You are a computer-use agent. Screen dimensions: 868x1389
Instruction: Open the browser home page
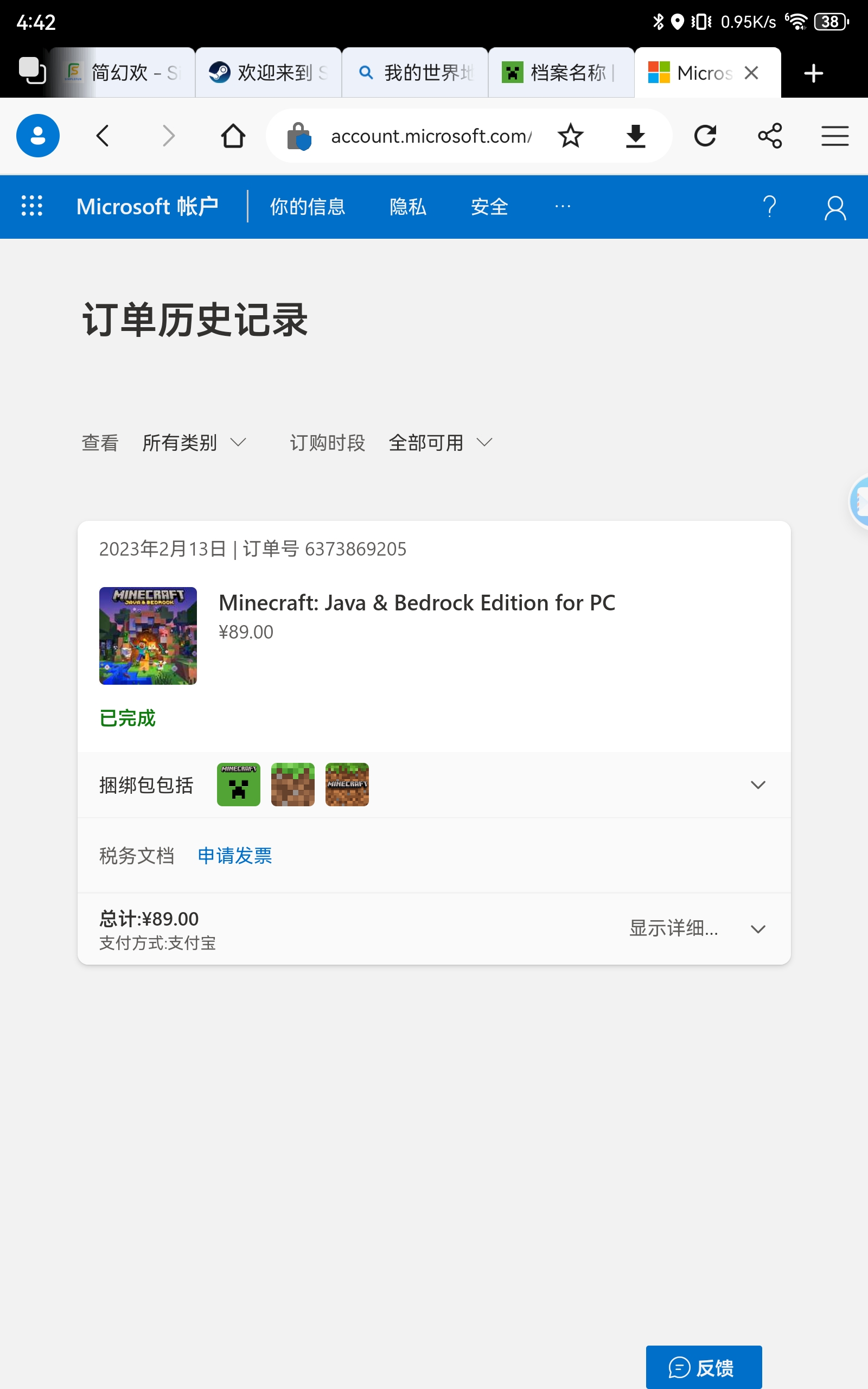233,136
